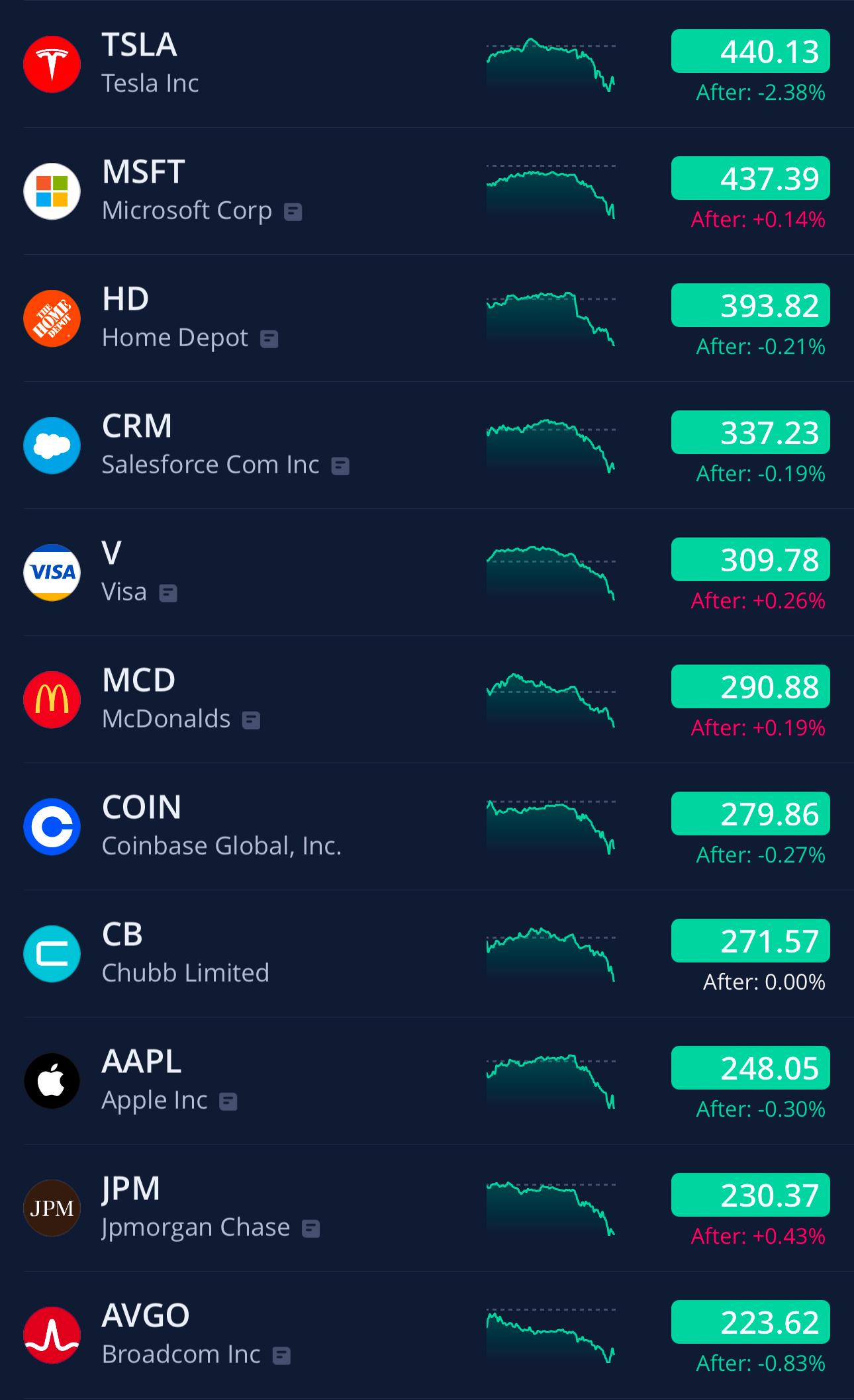
Task: Open AVGO Broadcom Inc stock
Action: tap(427, 1335)
